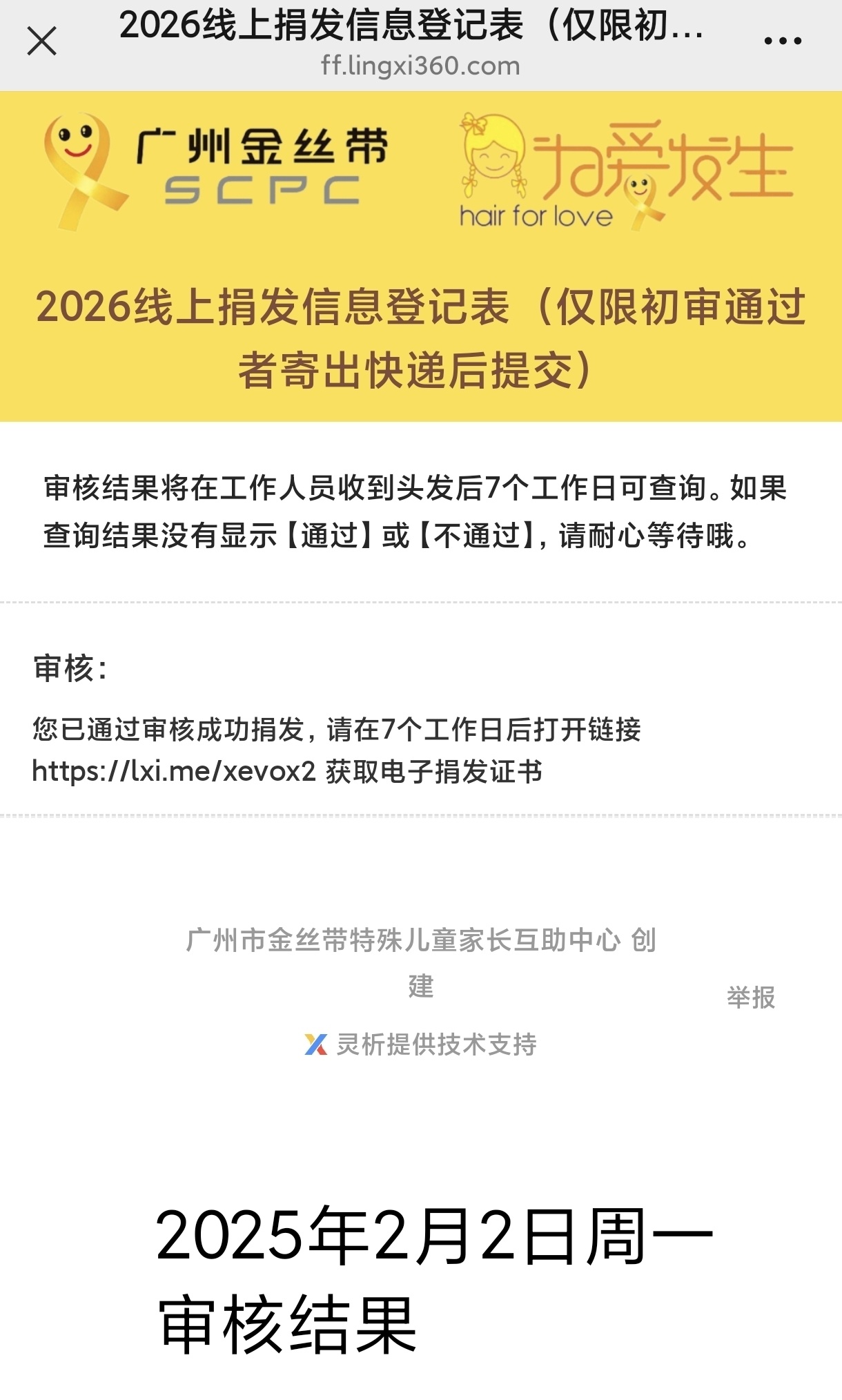The height and width of the screenshot is (1400, 842).
Task: Close the webpage with the X icon
Action: point(41,41)
